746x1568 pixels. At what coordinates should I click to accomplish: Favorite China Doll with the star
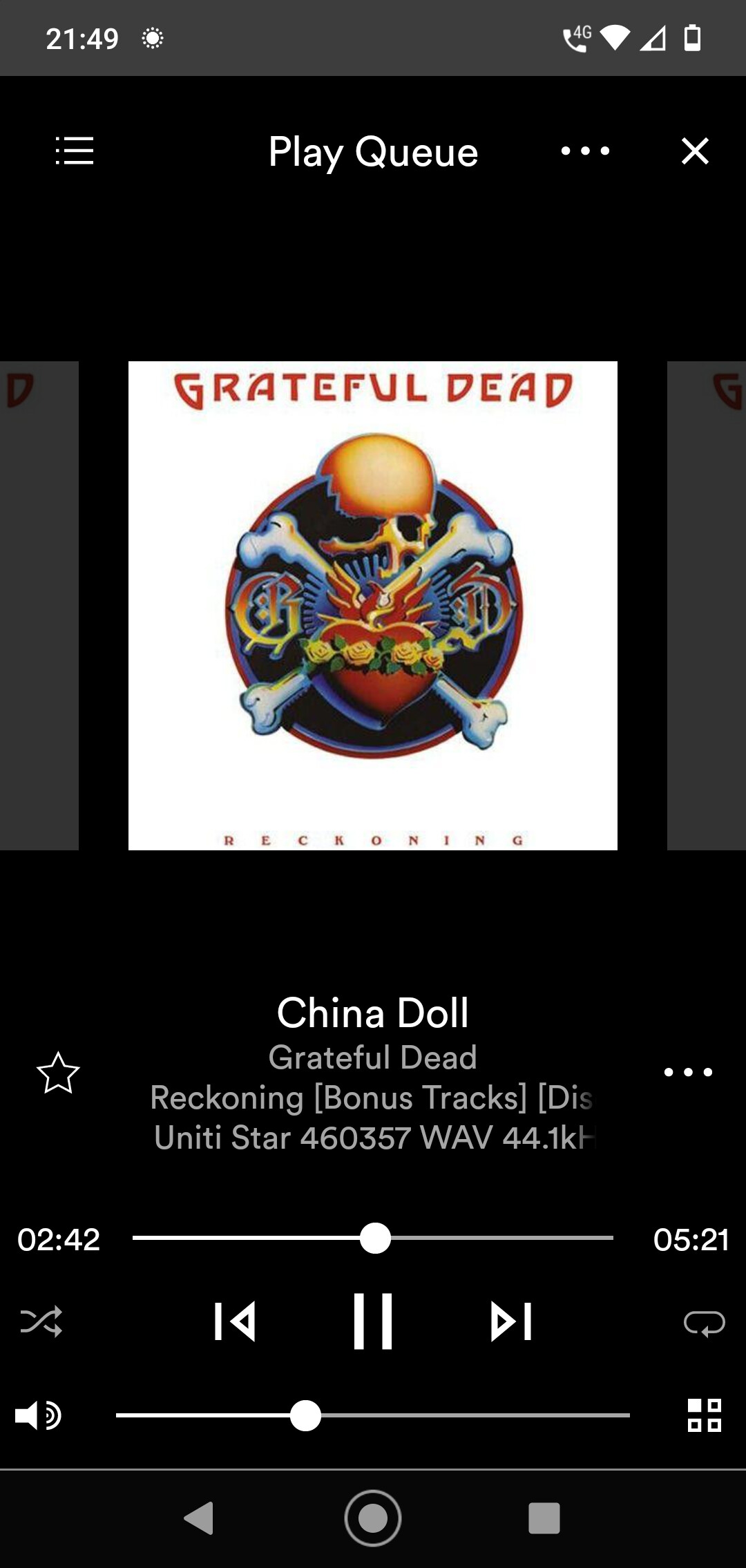(x=58, y=1073)
